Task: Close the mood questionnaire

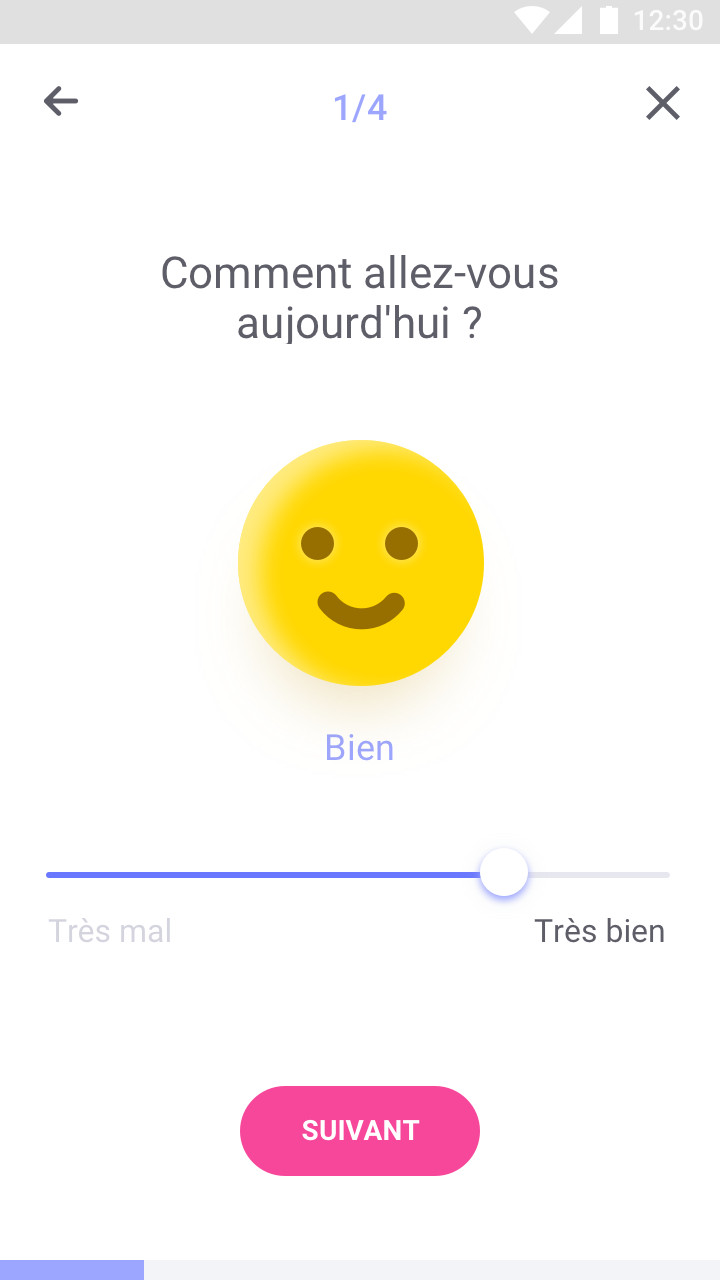Action: (662, 103)
